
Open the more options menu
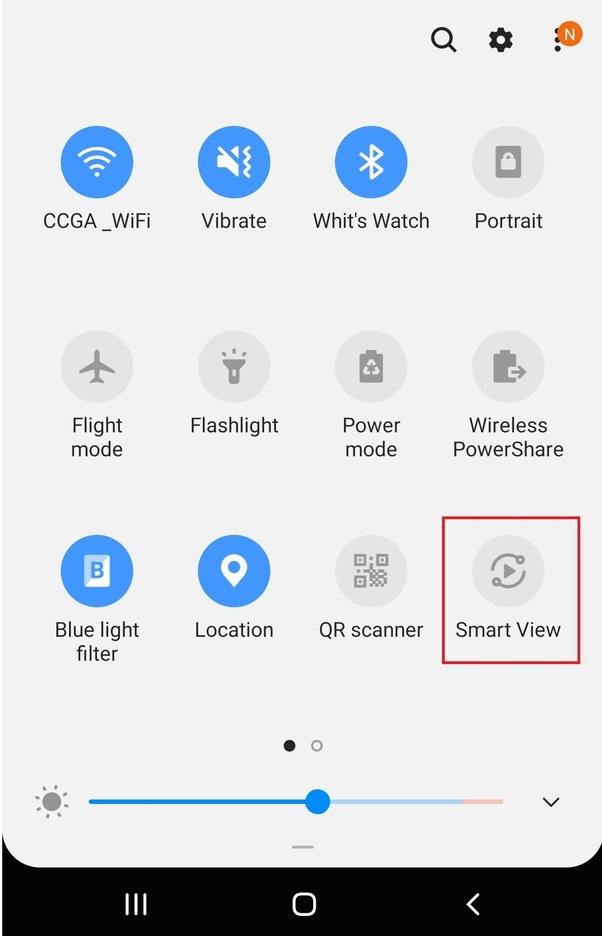point(558,40)
